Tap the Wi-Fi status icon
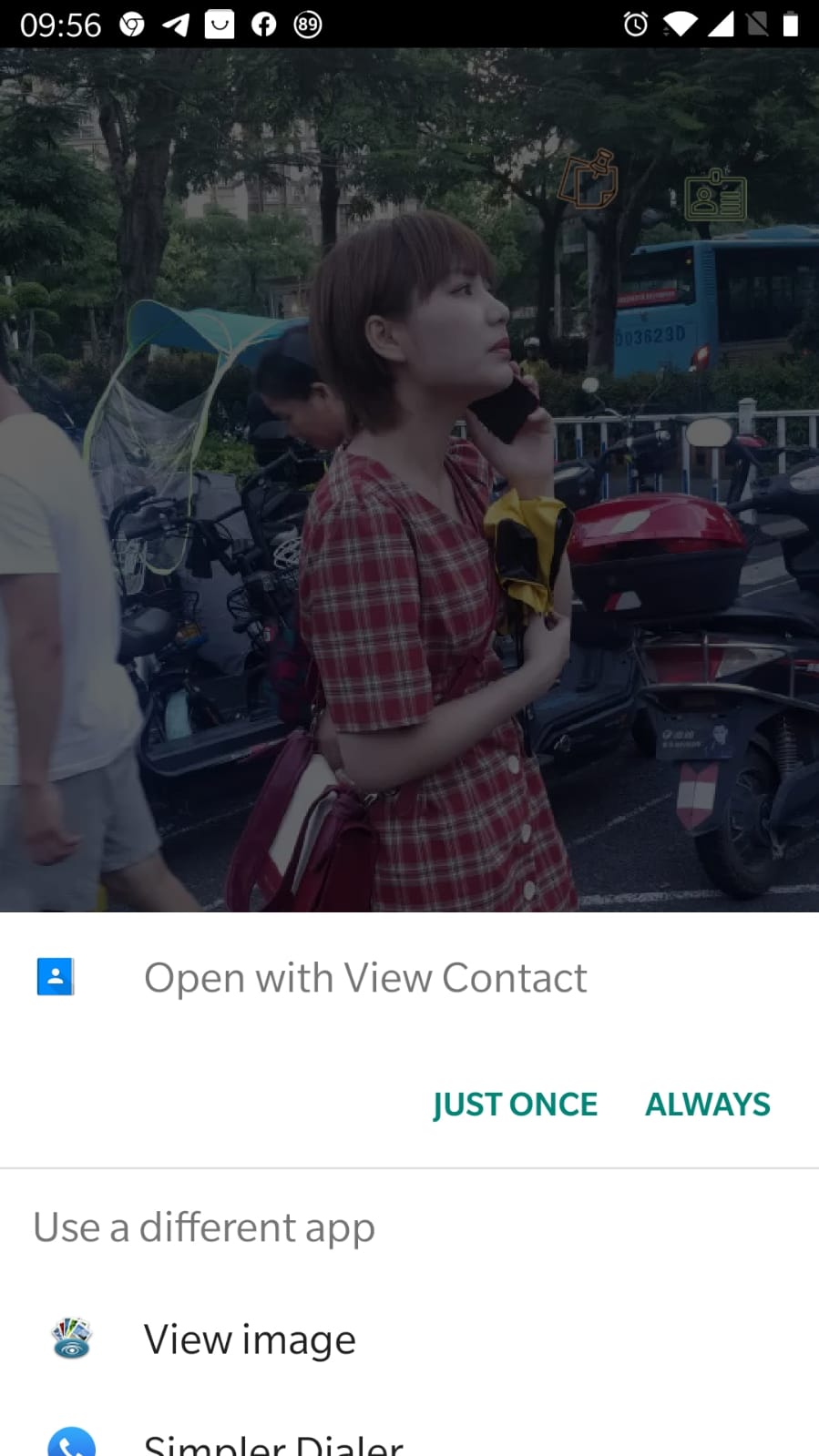The height and width of the screenshot is (1456, 819). (679, 24)
